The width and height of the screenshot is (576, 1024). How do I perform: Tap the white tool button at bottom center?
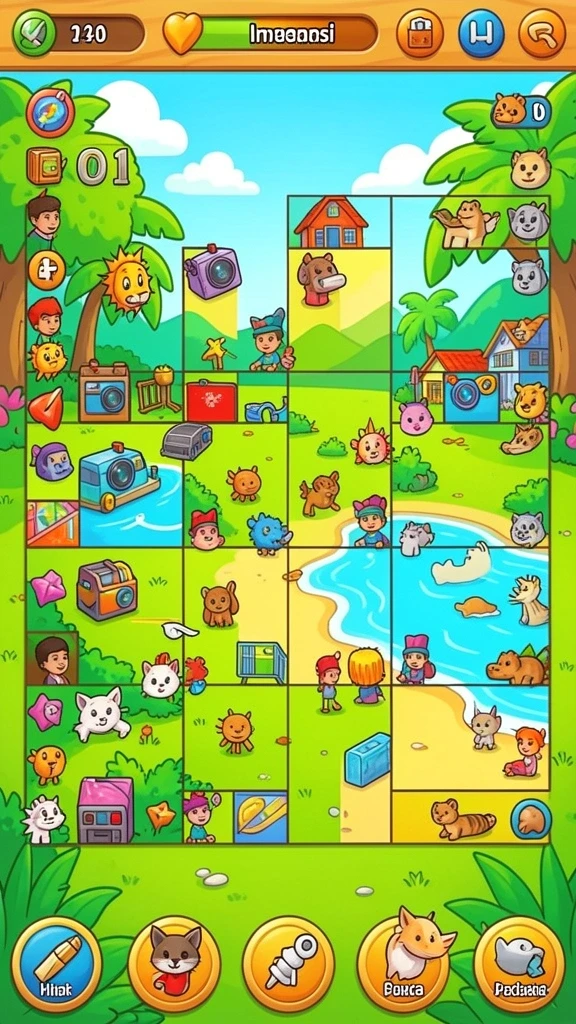pyautogui.click(x=289, y=964)
